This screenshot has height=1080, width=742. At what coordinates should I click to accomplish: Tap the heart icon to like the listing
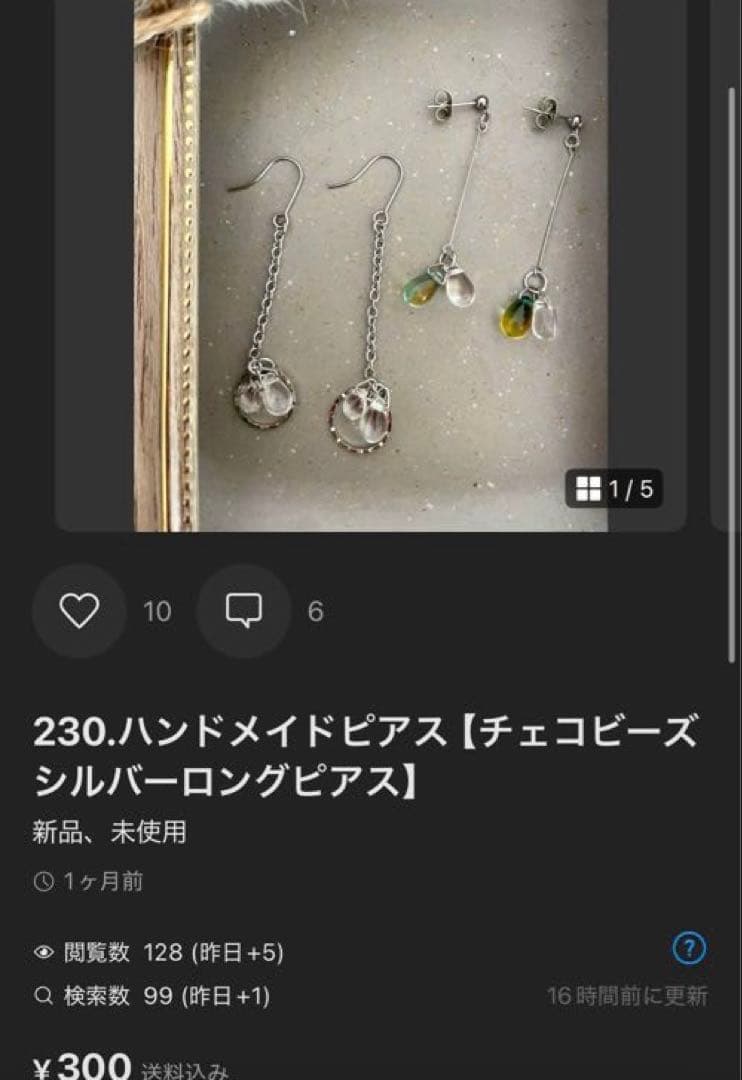pyautogui.click(x=79, y=608)
